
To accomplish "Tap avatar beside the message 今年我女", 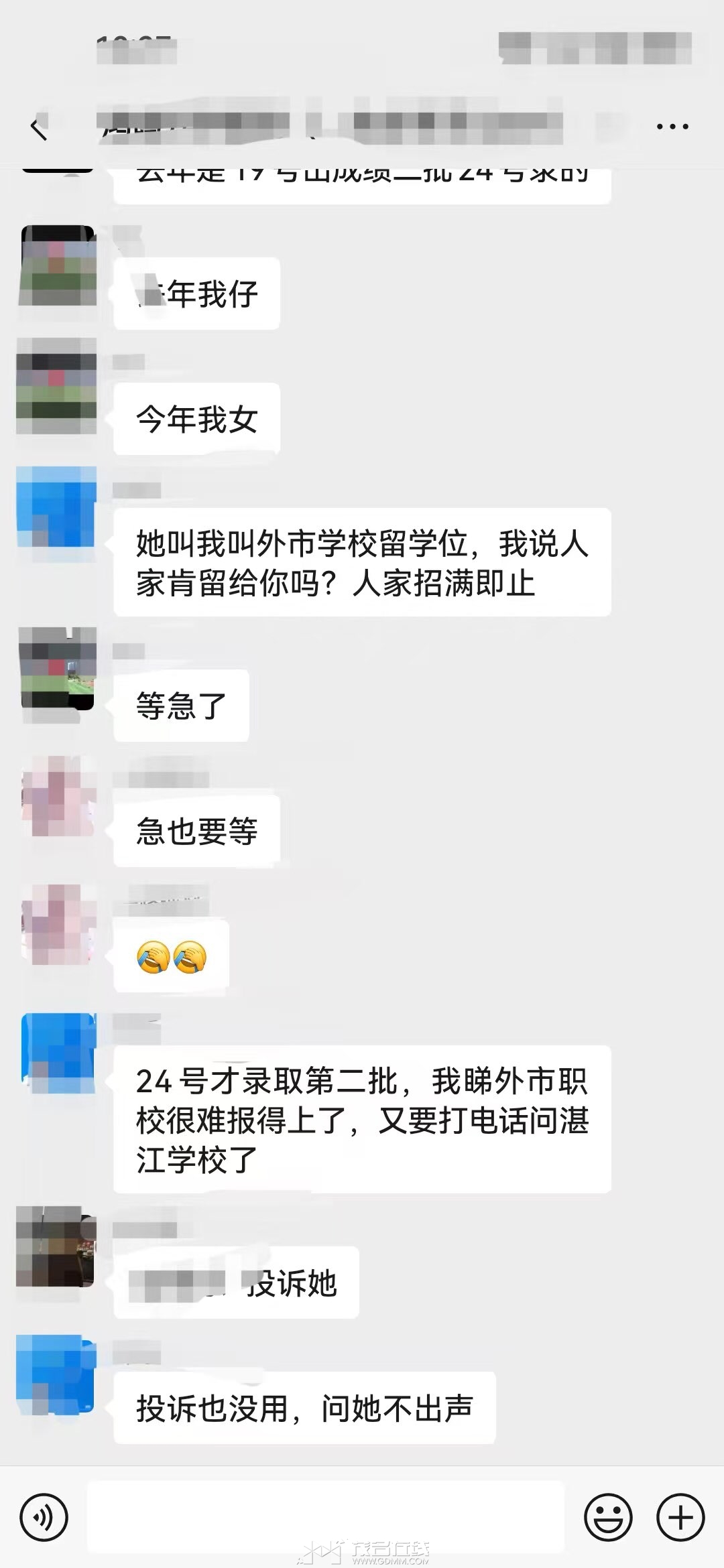I will (57, 387).
